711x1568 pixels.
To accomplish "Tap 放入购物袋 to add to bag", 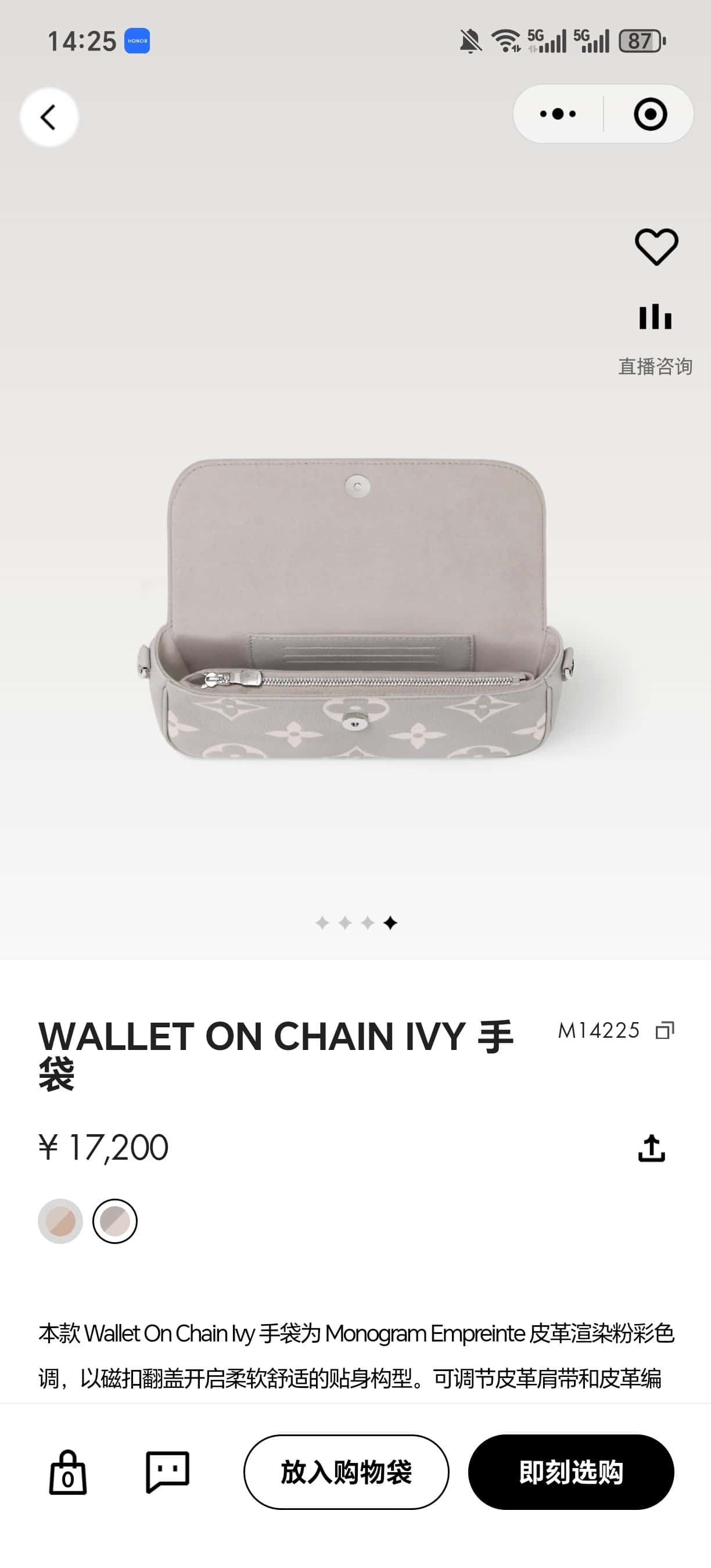I will (346, 1472).
